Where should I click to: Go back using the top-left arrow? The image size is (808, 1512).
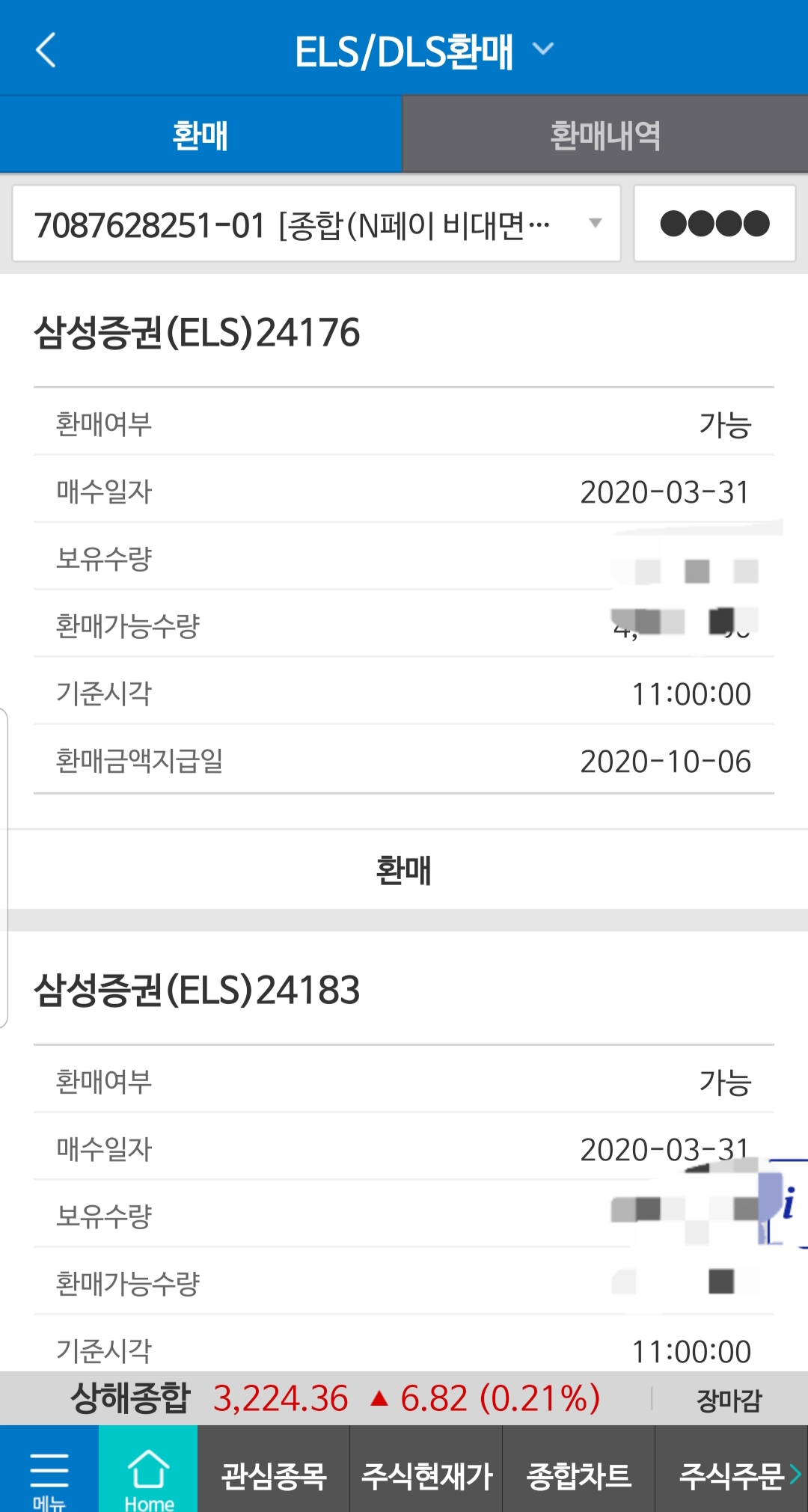46,51
